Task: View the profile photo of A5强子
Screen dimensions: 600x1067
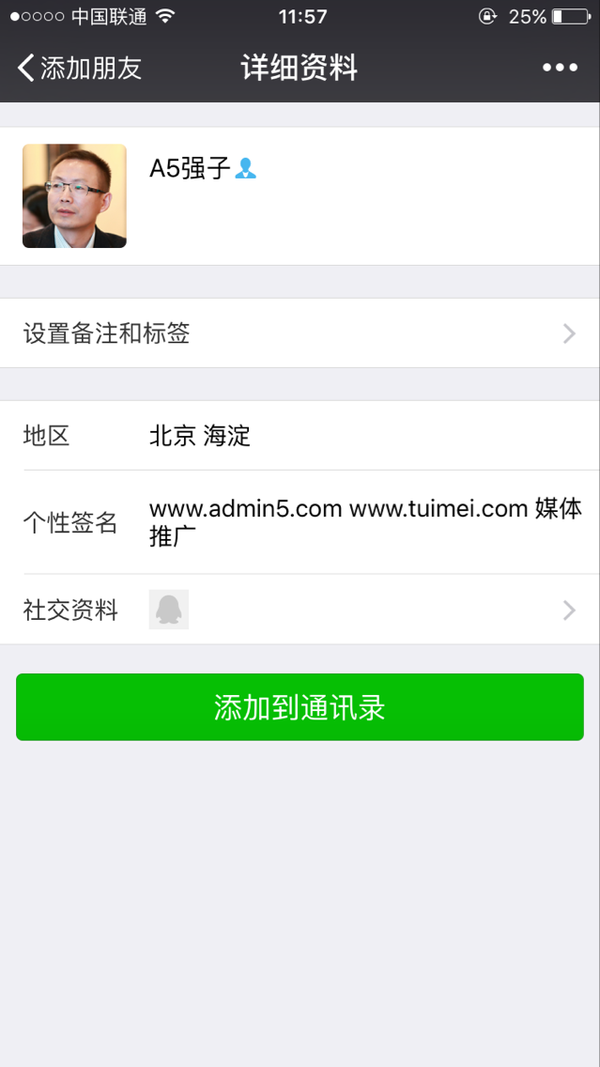Action: click(x=74, y=196)
